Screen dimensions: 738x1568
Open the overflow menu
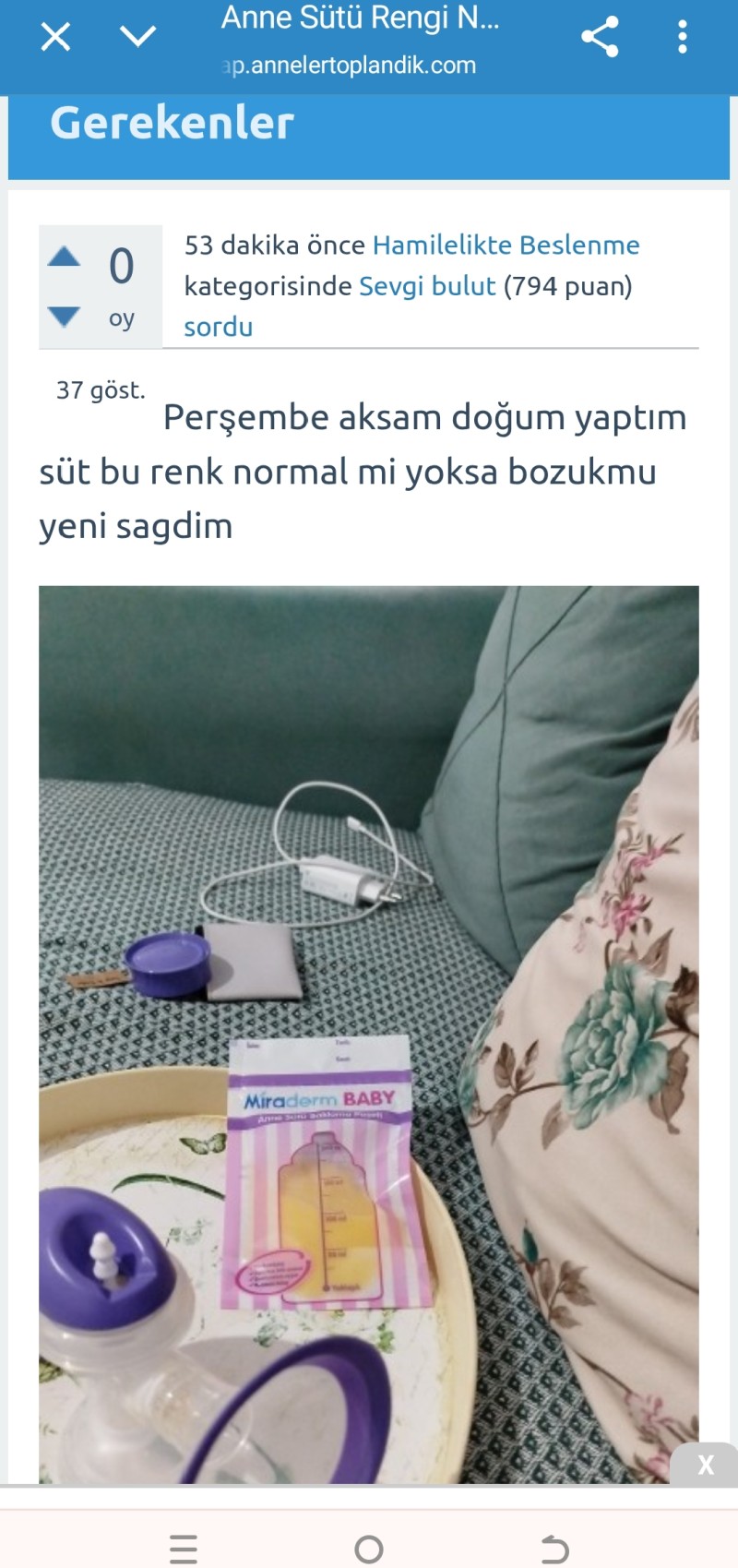[683, 38]
